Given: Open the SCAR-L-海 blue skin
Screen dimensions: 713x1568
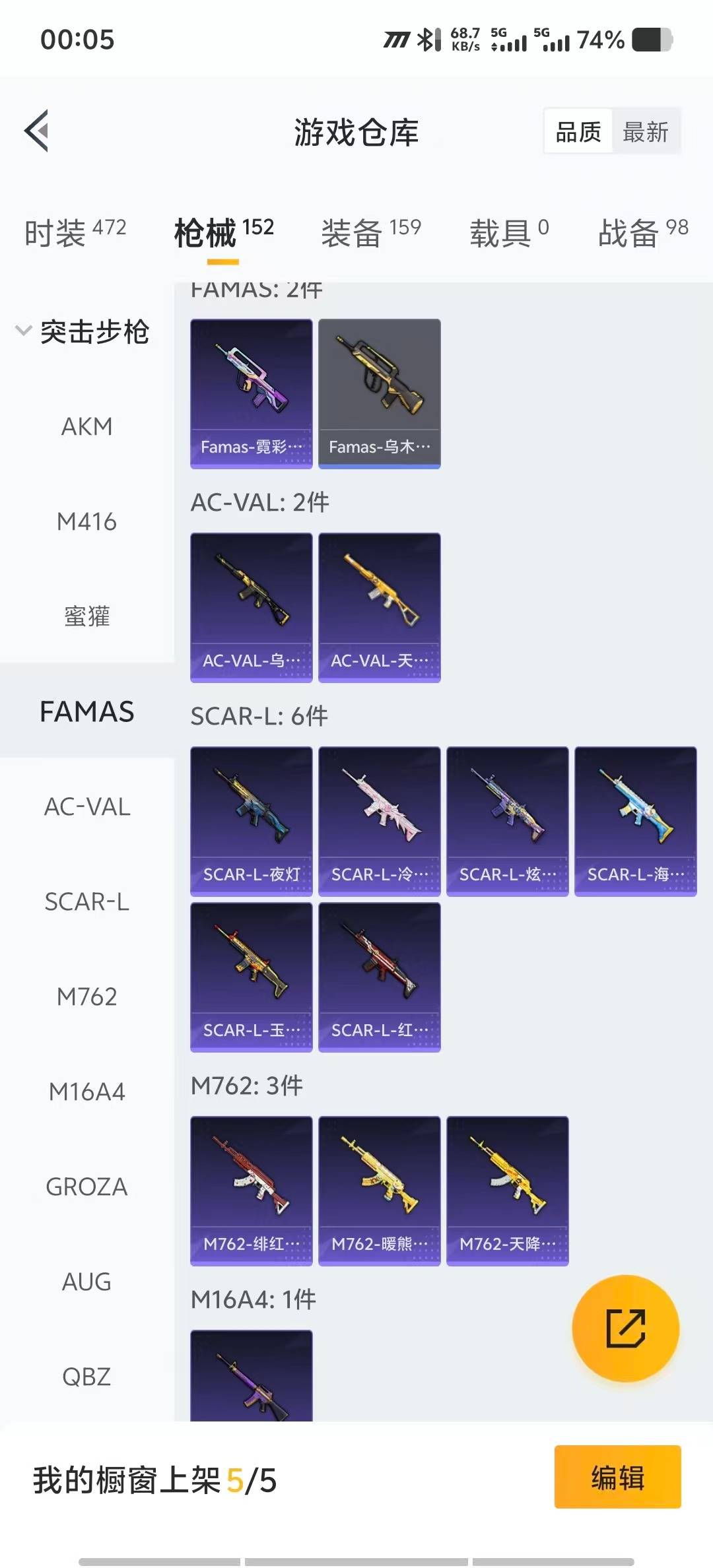Looking at the screenshot, I should (635, 821).
